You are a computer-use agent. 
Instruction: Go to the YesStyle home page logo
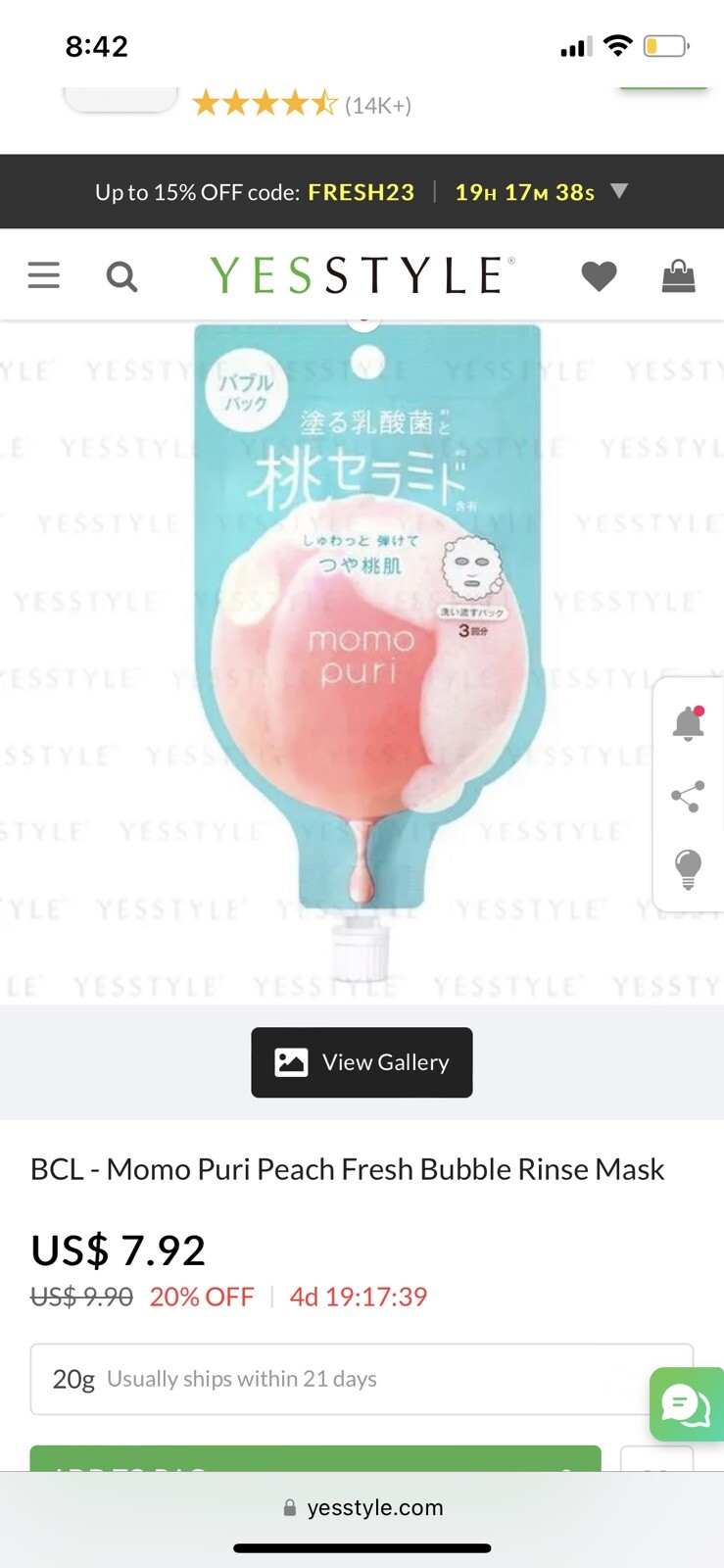coord(362,275)
